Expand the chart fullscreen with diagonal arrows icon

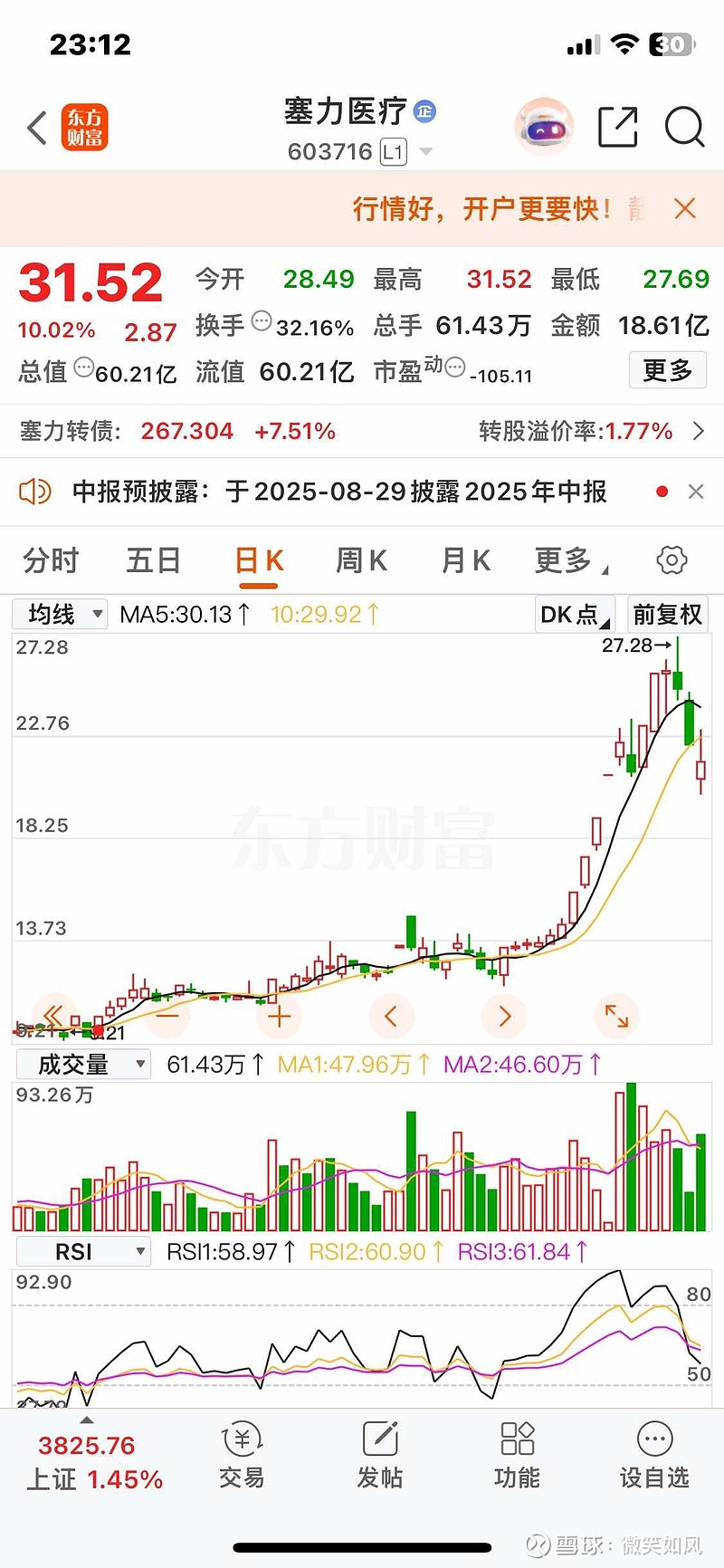[x=616, y=1016]
